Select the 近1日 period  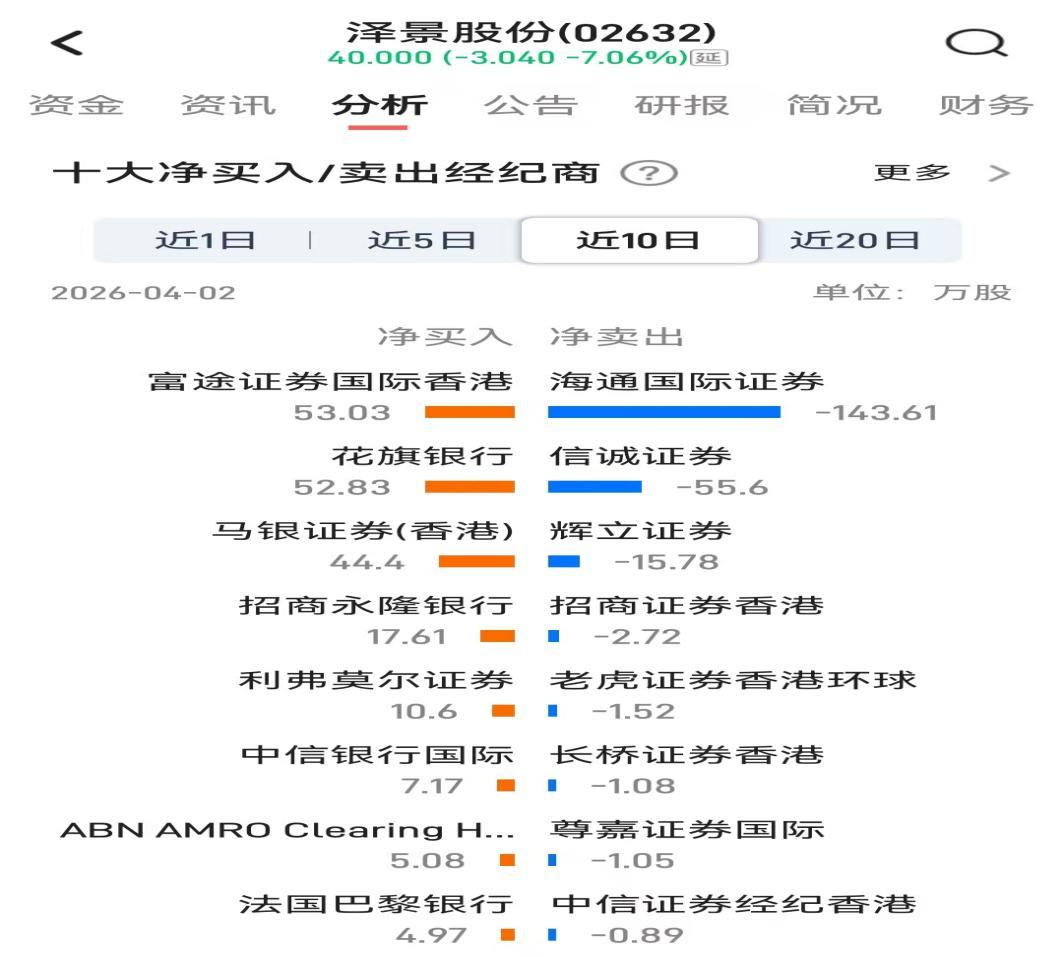point(205,240)
